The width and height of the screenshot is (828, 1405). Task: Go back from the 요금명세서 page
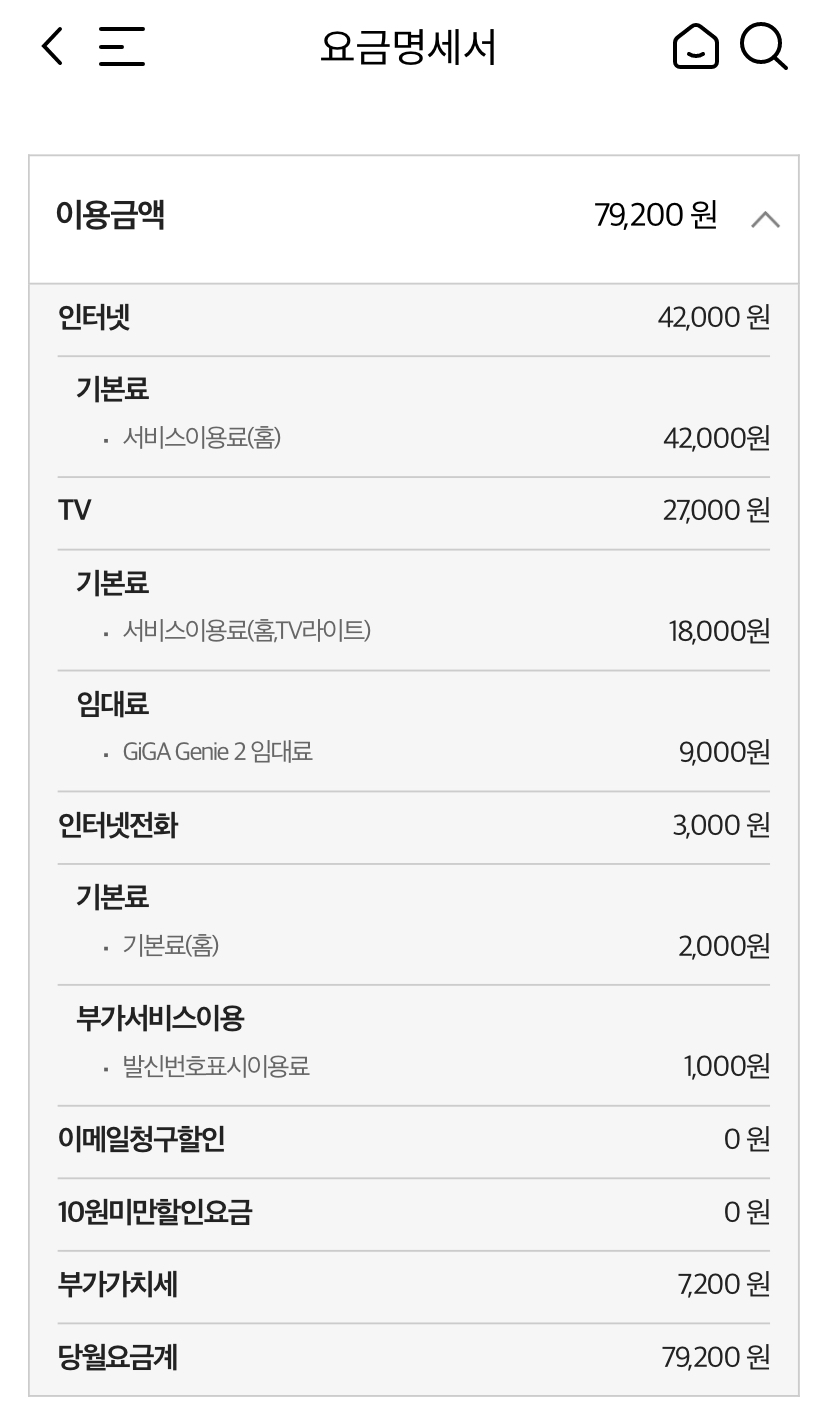52,47
